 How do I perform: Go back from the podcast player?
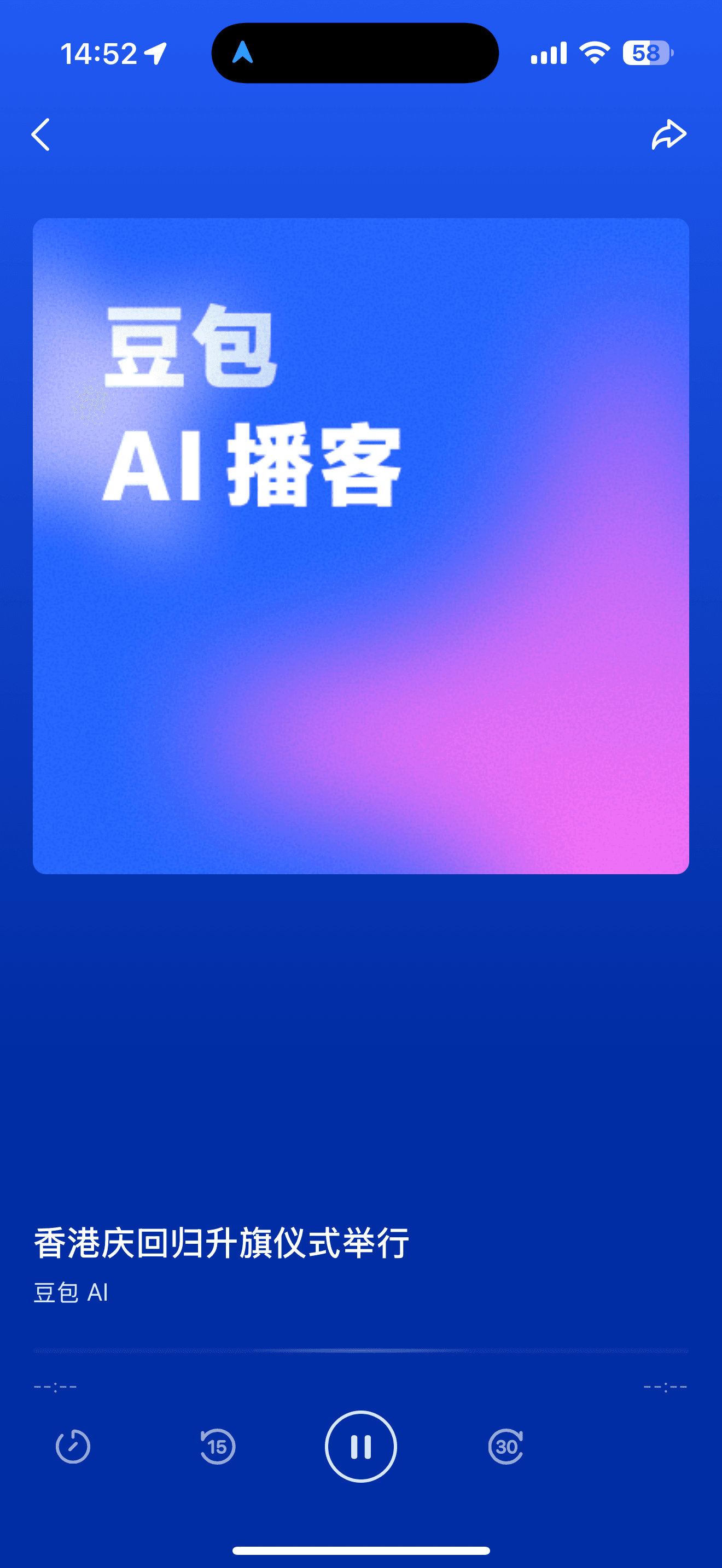point(41,134)
